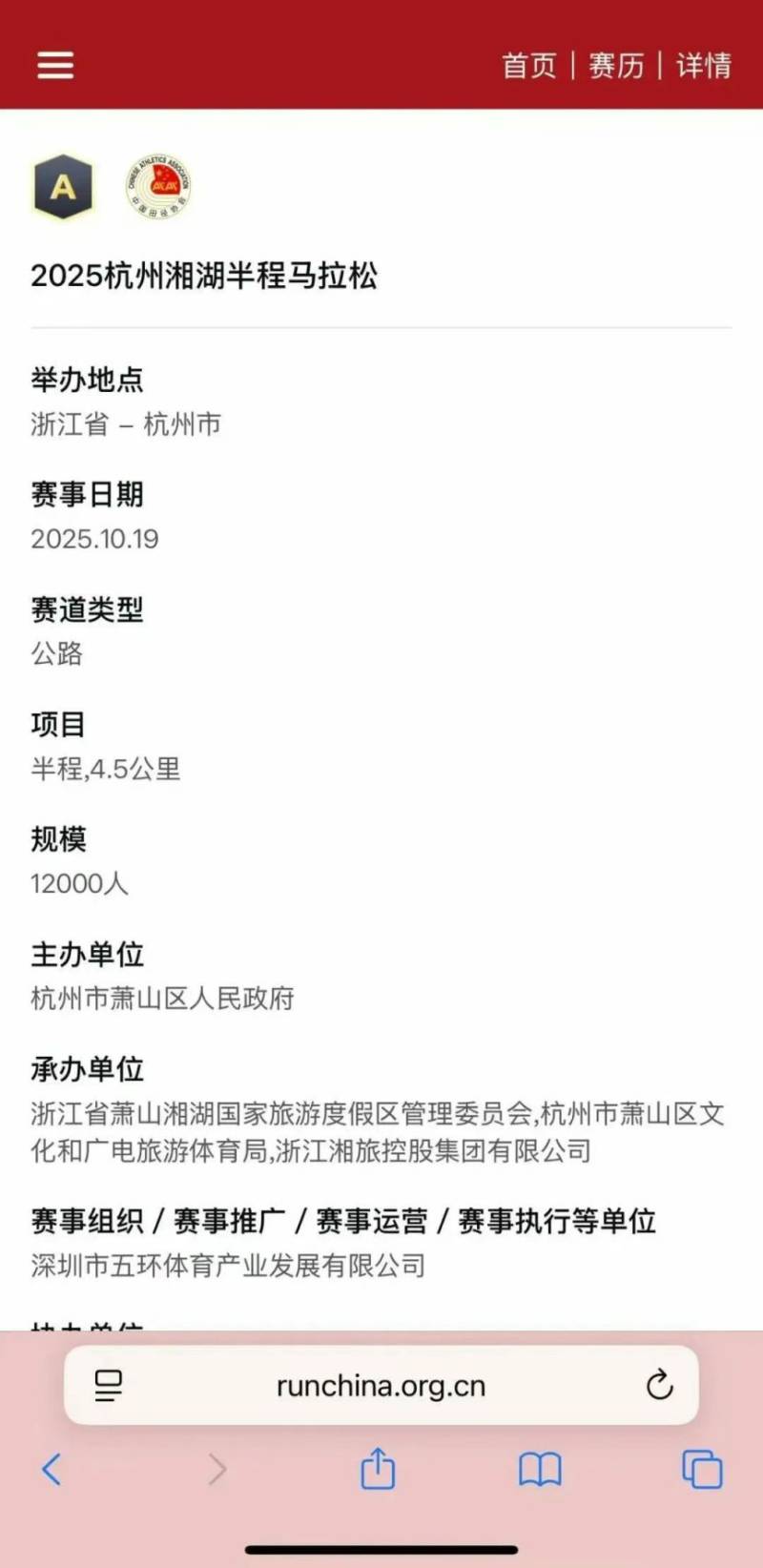
Task: Tap the race date 2025.10.19
Action: 94,539
